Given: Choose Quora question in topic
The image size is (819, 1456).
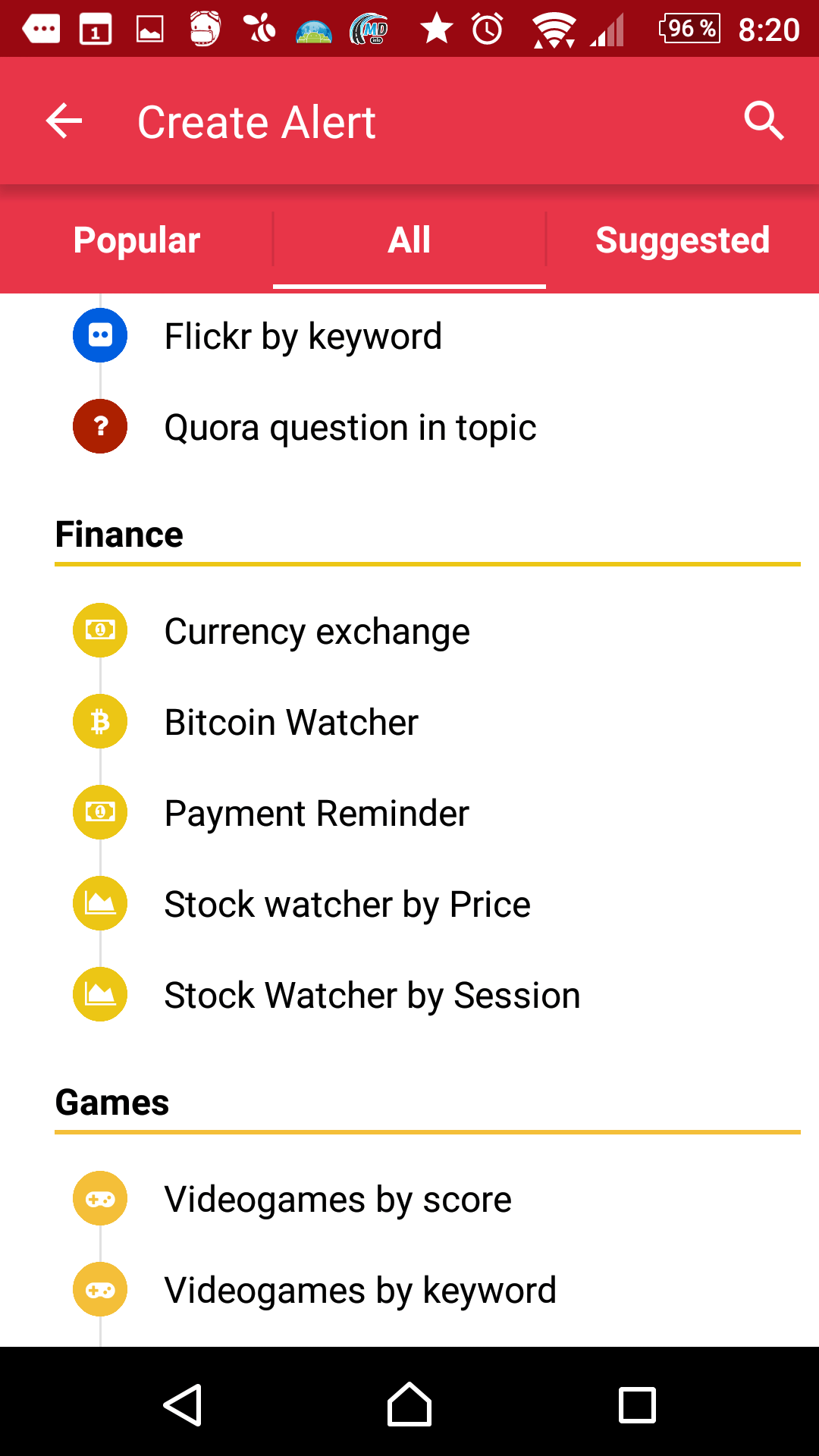Looking at the screenshot, I should [409, 427].
